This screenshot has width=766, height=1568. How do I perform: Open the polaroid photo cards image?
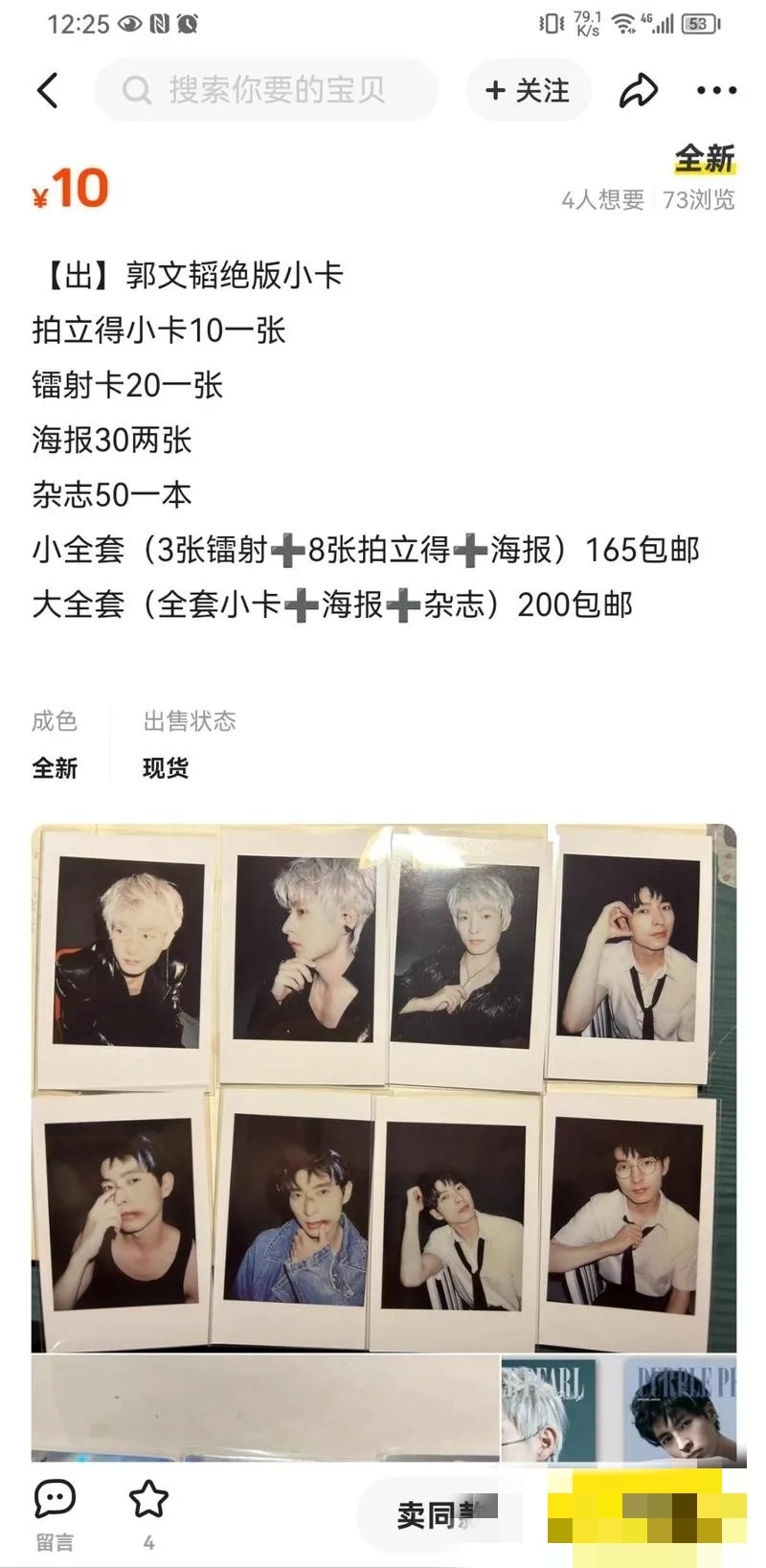(383, 1087)
